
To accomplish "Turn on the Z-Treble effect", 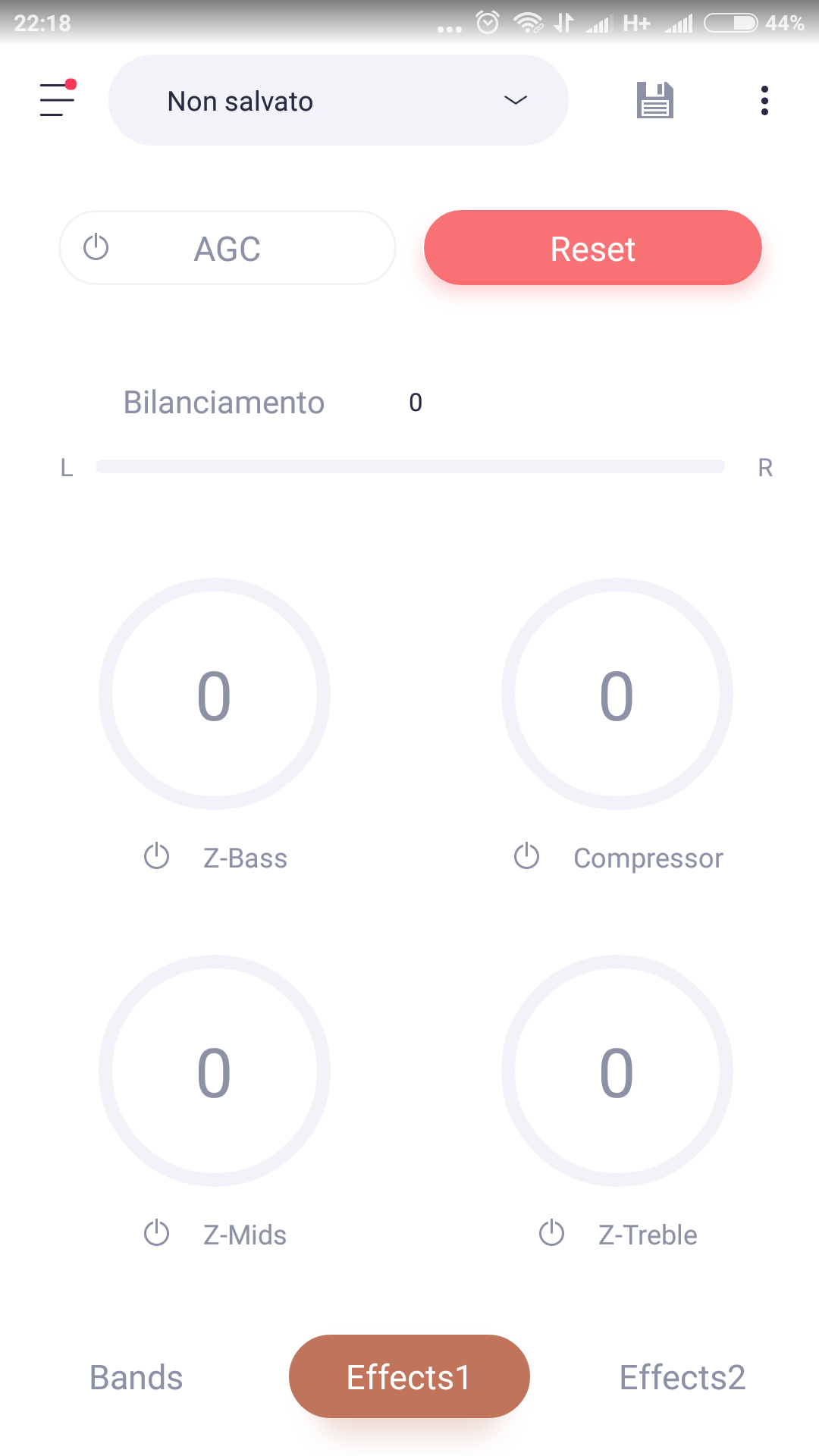I will click(551, 1234).
